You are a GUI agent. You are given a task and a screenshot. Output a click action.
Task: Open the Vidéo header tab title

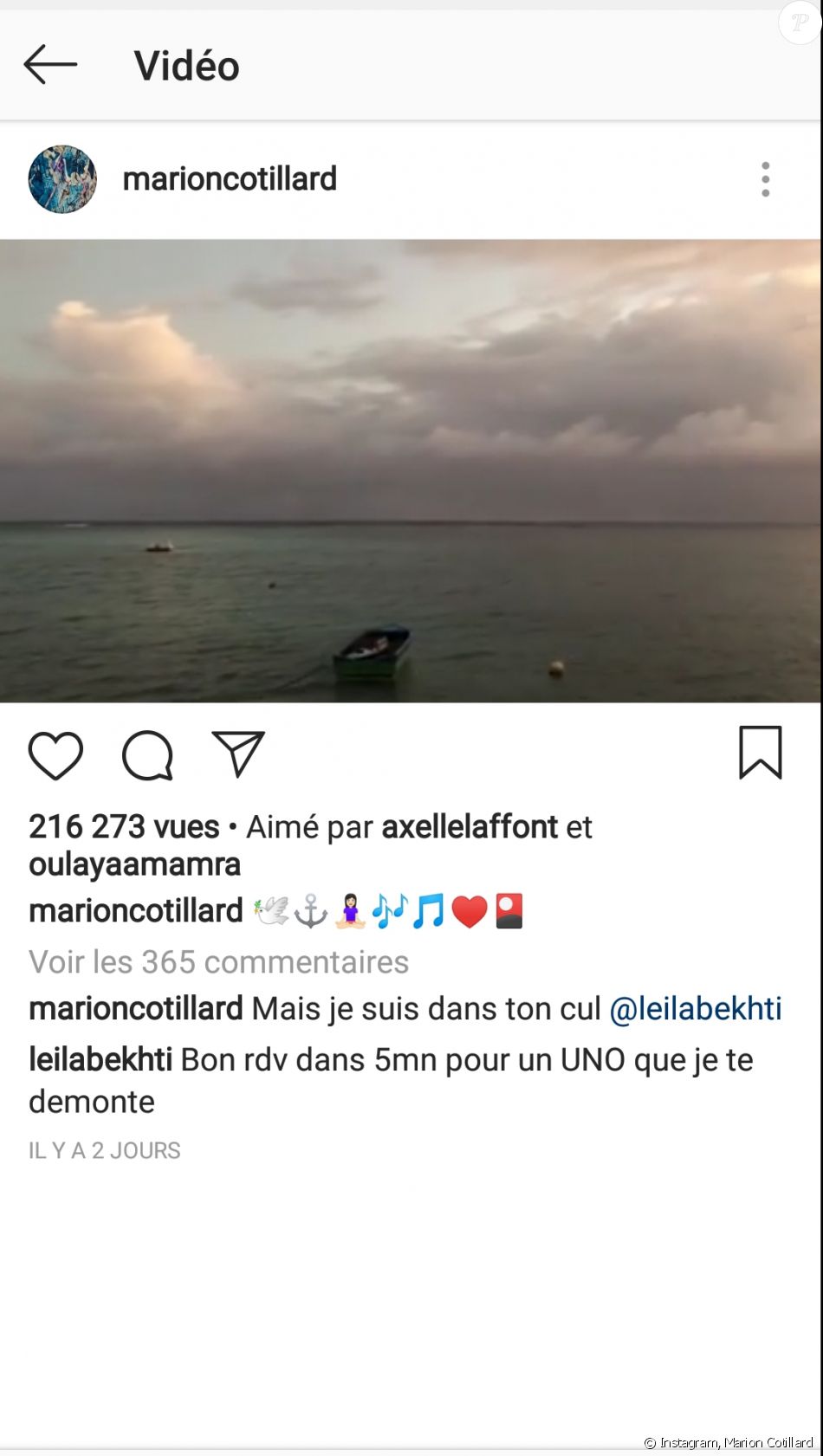tap(187, 65)
